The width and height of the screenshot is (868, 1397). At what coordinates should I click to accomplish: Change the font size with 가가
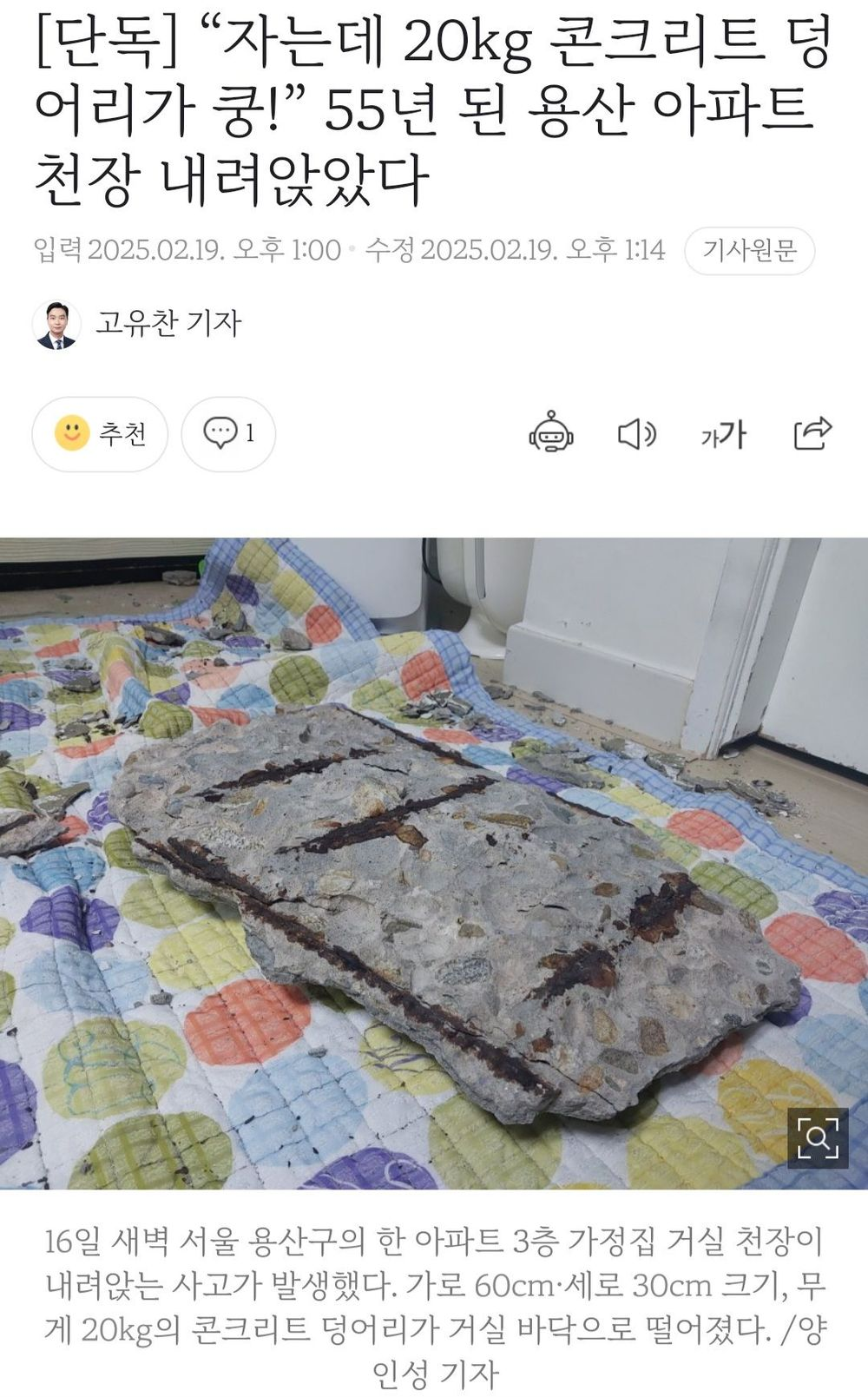point(723,433)
